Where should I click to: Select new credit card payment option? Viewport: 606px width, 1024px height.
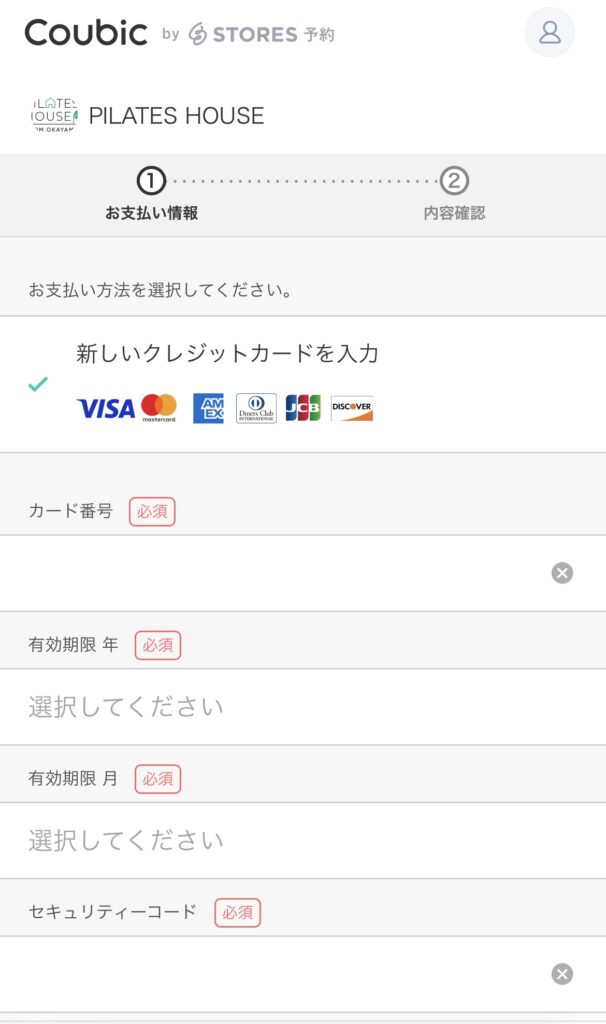(x=303, y=385)
